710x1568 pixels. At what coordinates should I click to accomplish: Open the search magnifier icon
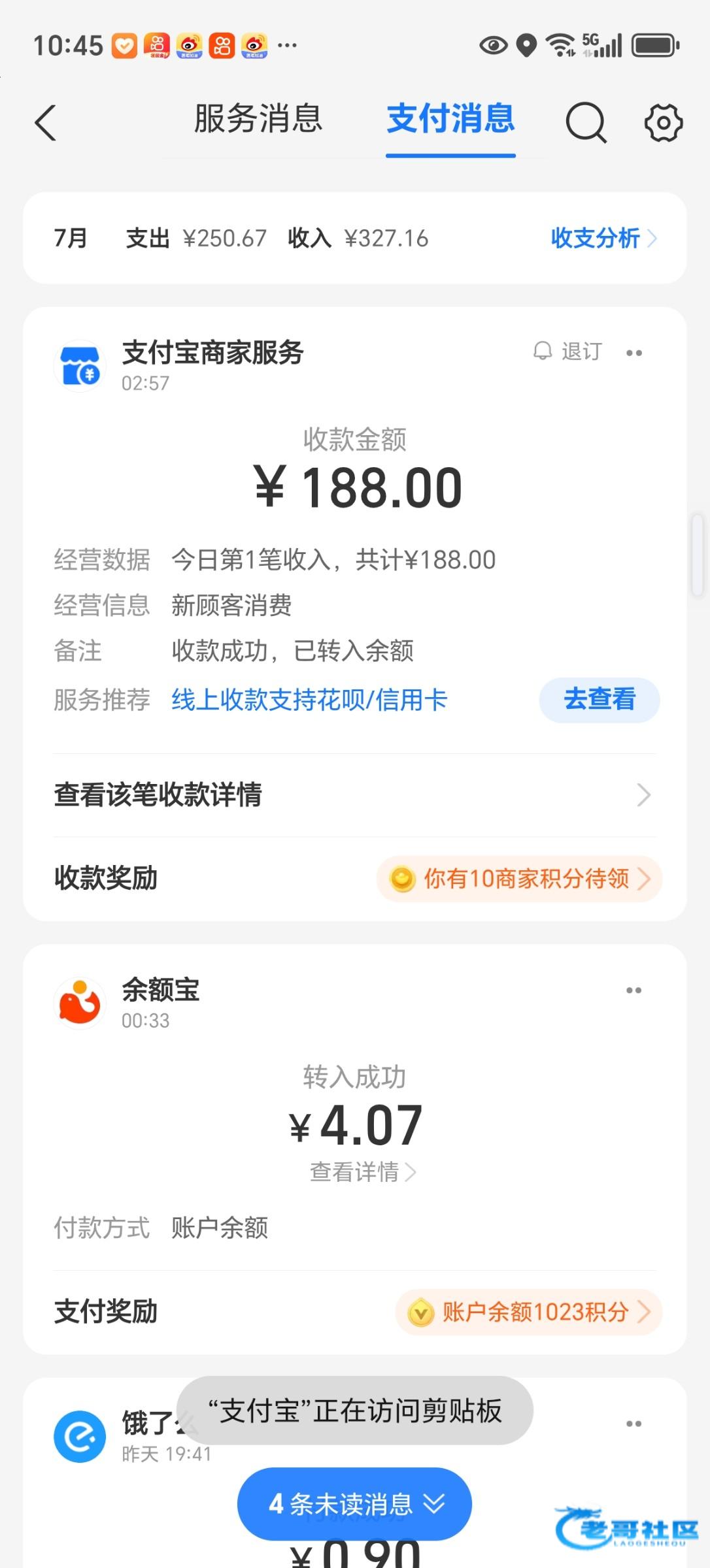pyautogui.click(x=586, y=122)
